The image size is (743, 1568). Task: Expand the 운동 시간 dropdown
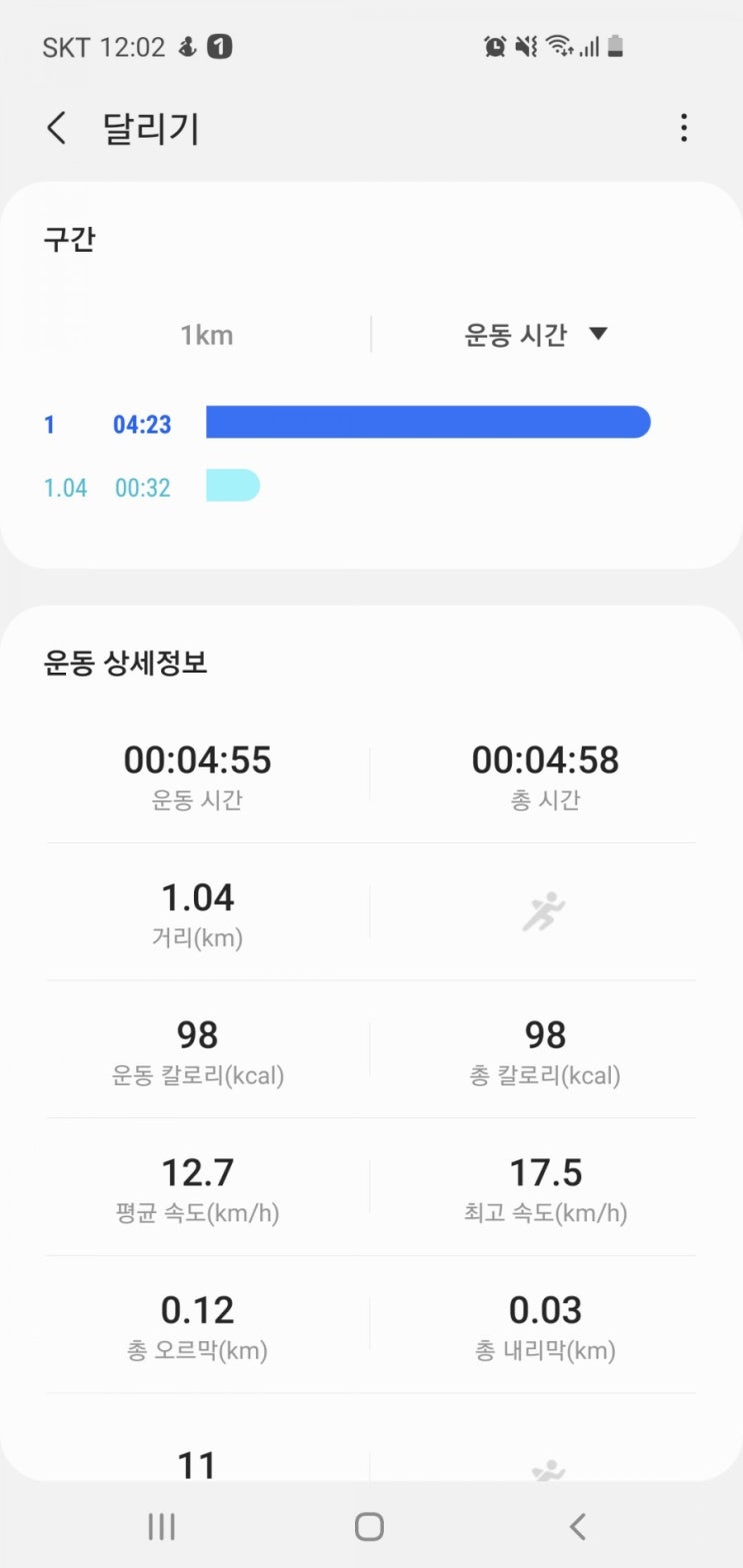pyautogui.click(x=536, y=335)
